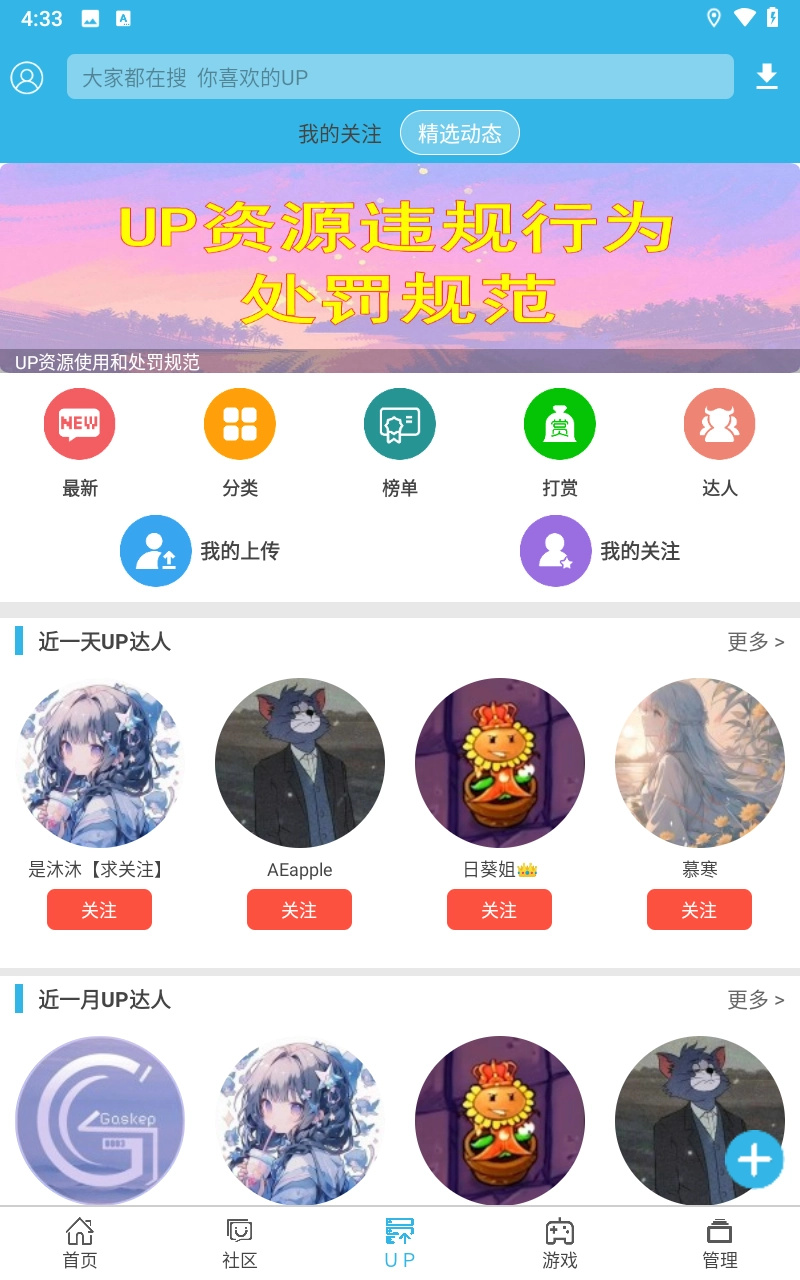Open AEapple's avatar thumbnail
Image resolution: width=800 pixels, height=1280 pixels.
[299, 762]
